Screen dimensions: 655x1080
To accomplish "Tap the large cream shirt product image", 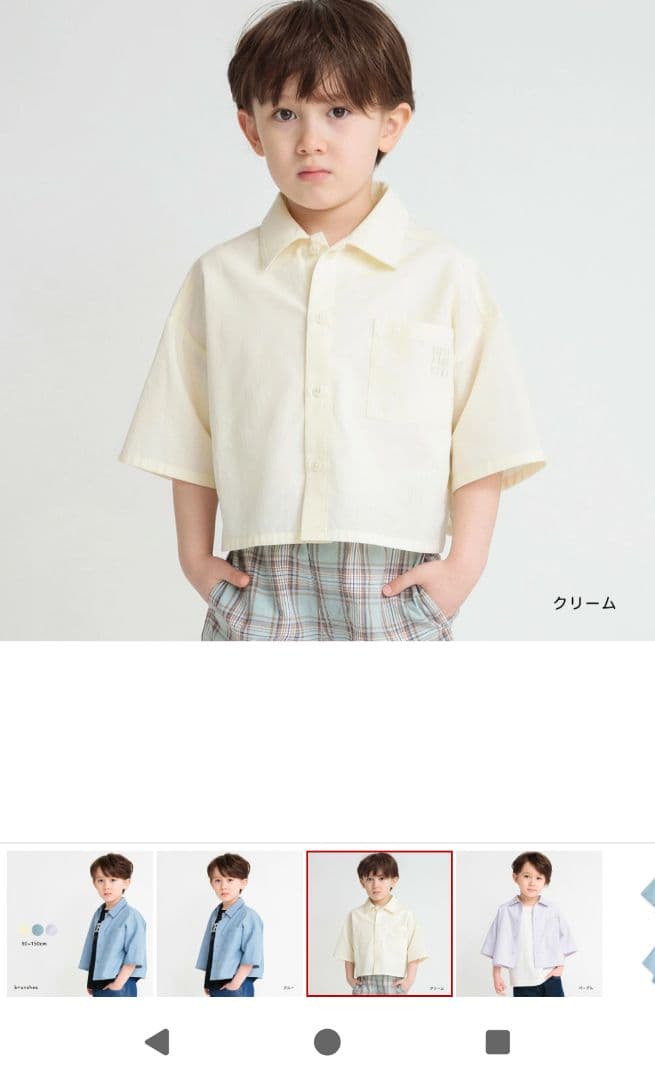I will click(327, 320).
